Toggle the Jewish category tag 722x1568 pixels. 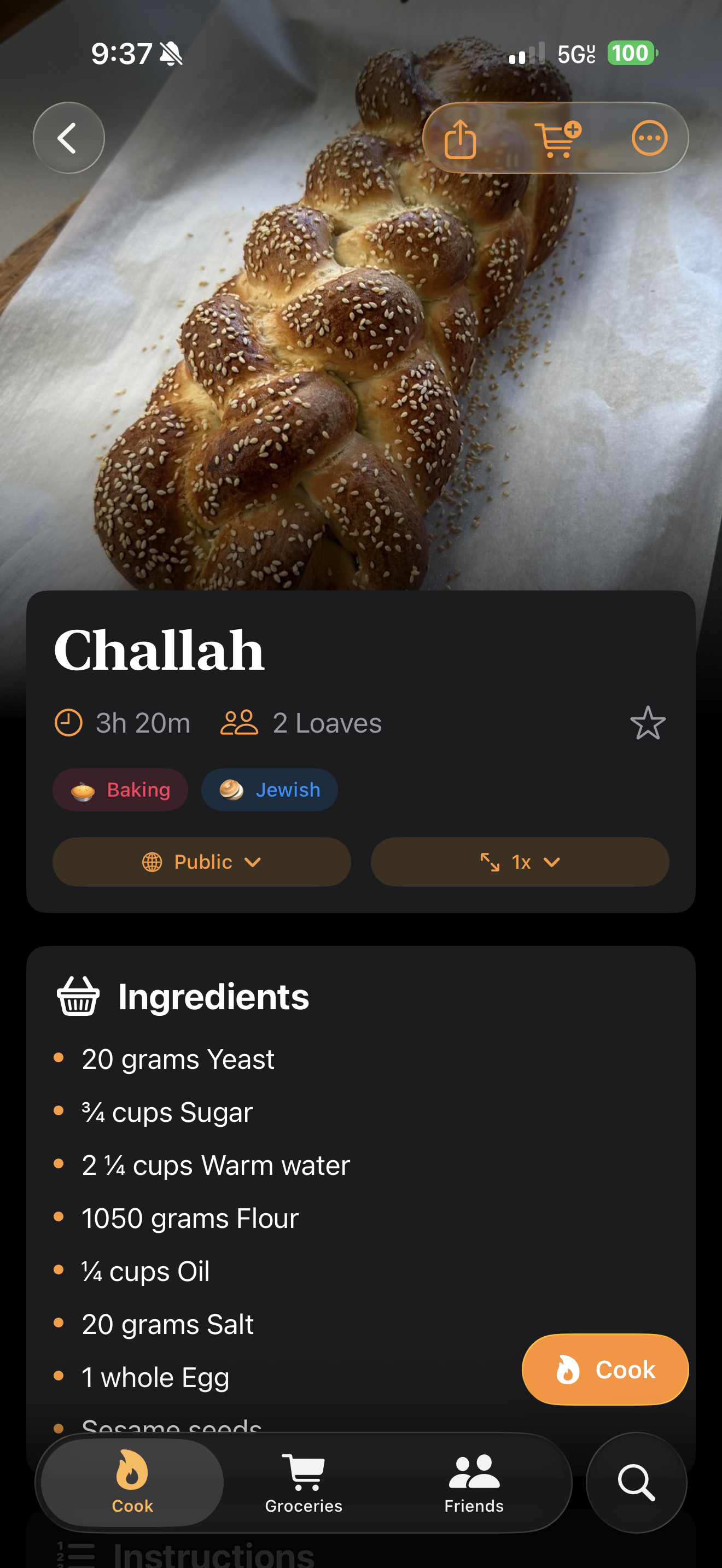click(x=269, y=789)
